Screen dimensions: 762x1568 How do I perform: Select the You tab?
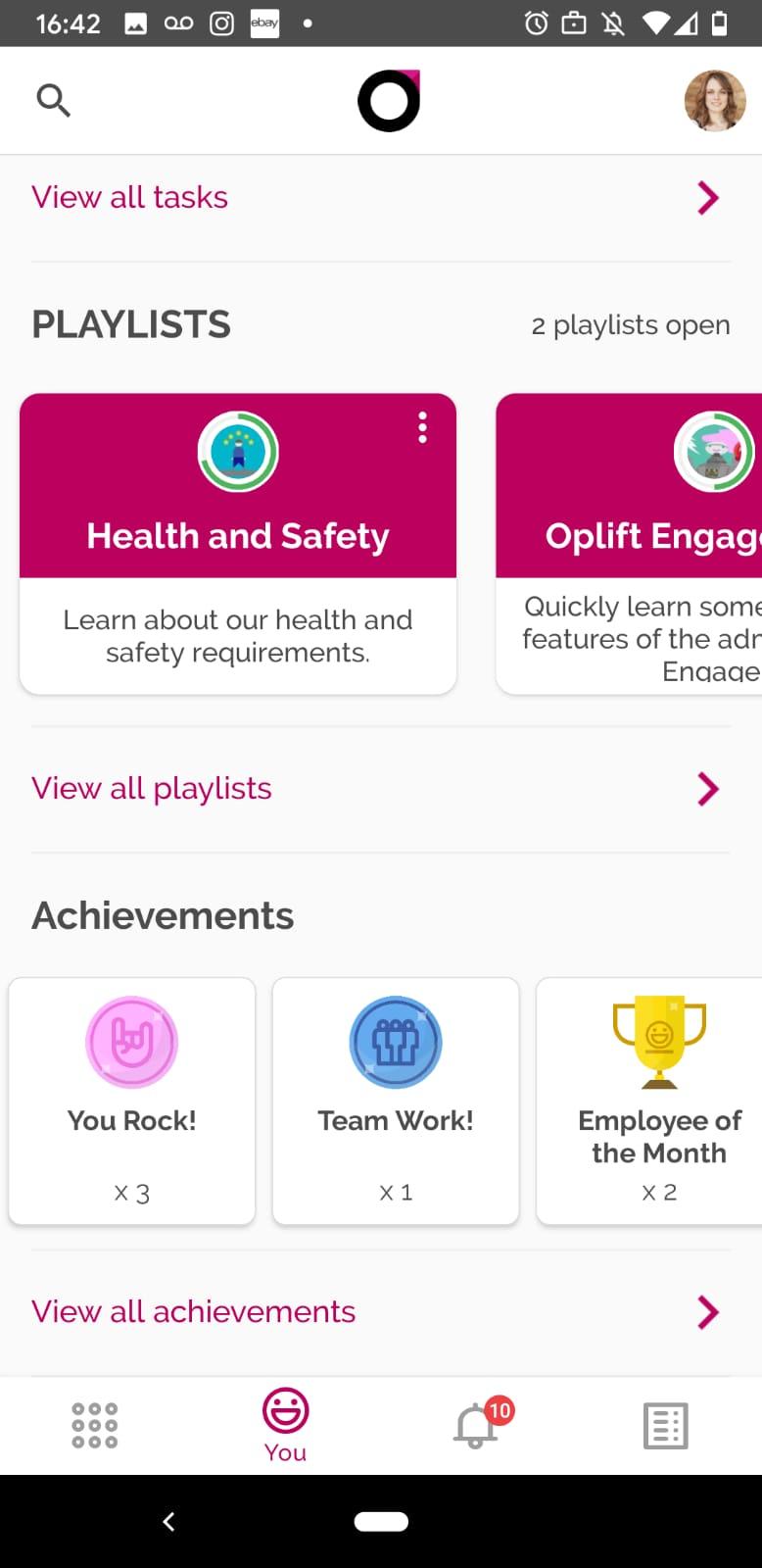285,1425
